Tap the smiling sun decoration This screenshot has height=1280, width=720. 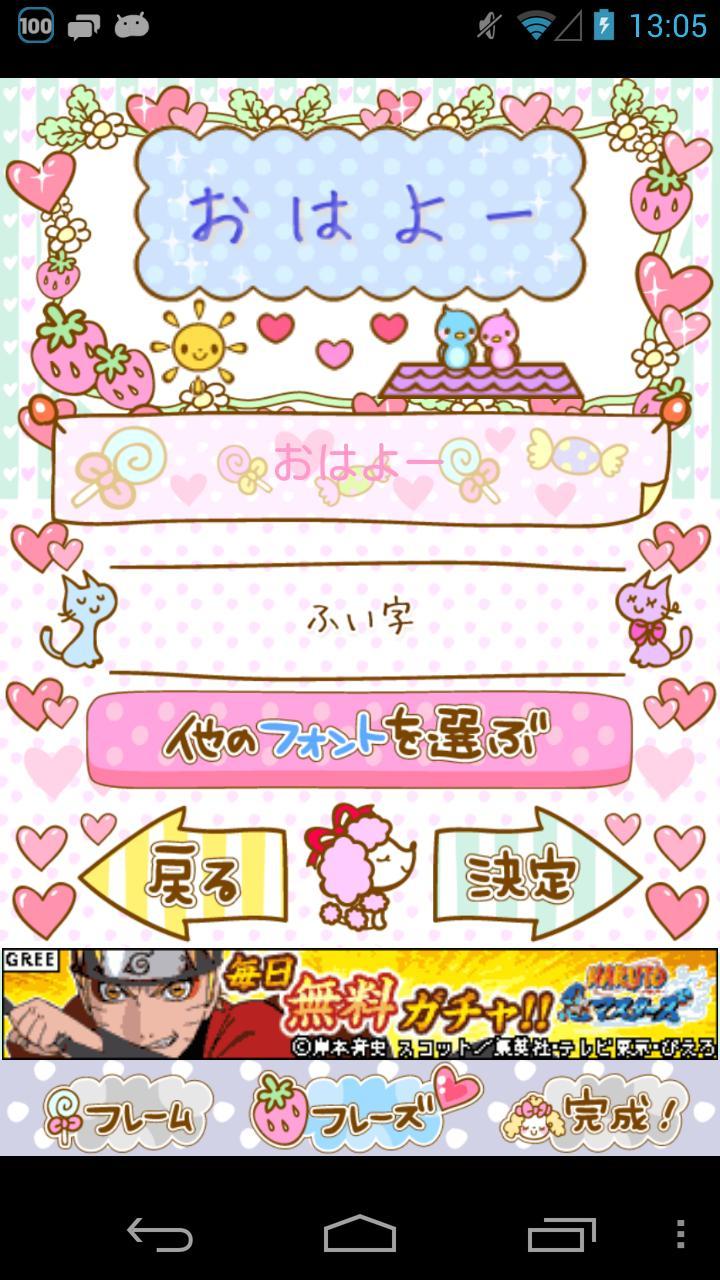pyautogui.click(x=200, y=345)
